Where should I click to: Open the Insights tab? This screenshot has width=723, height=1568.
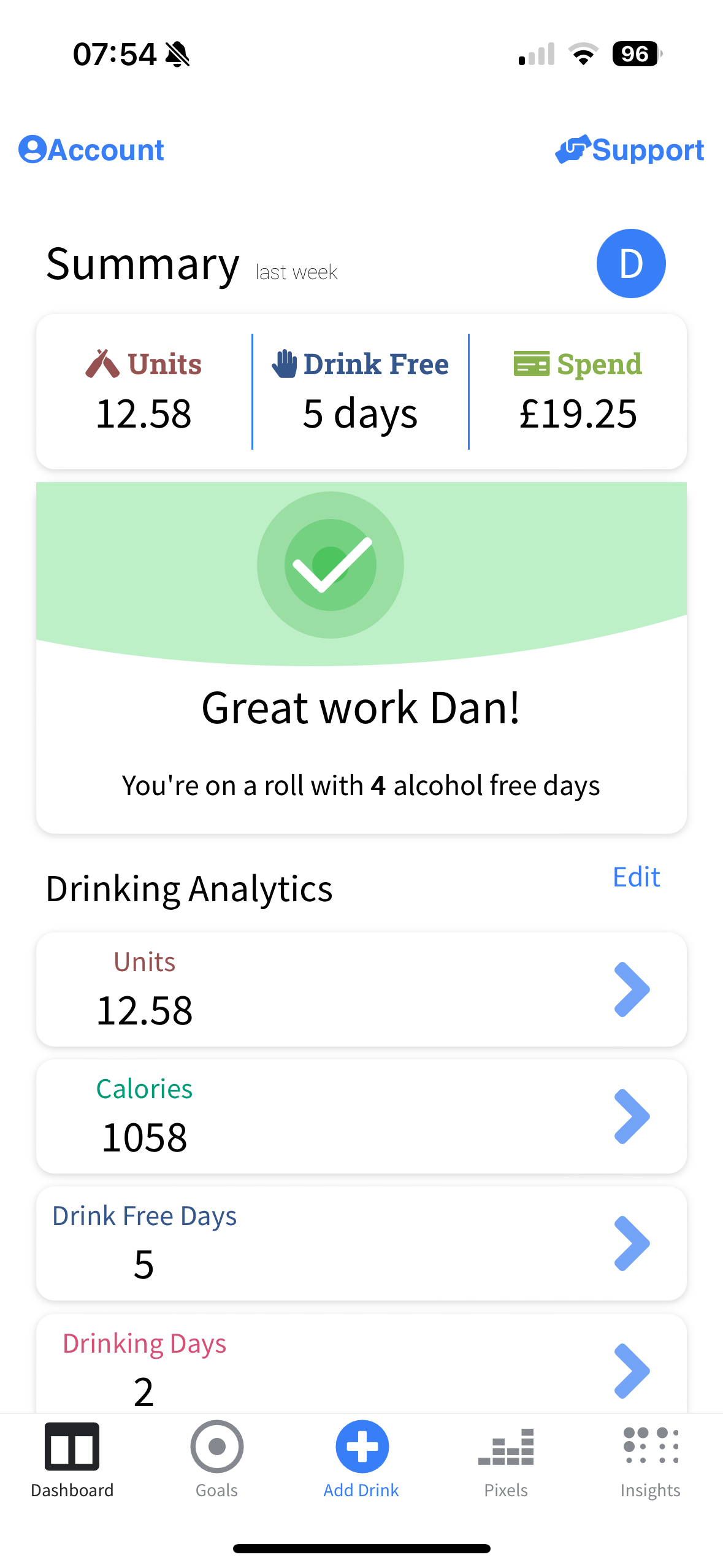650,1459
